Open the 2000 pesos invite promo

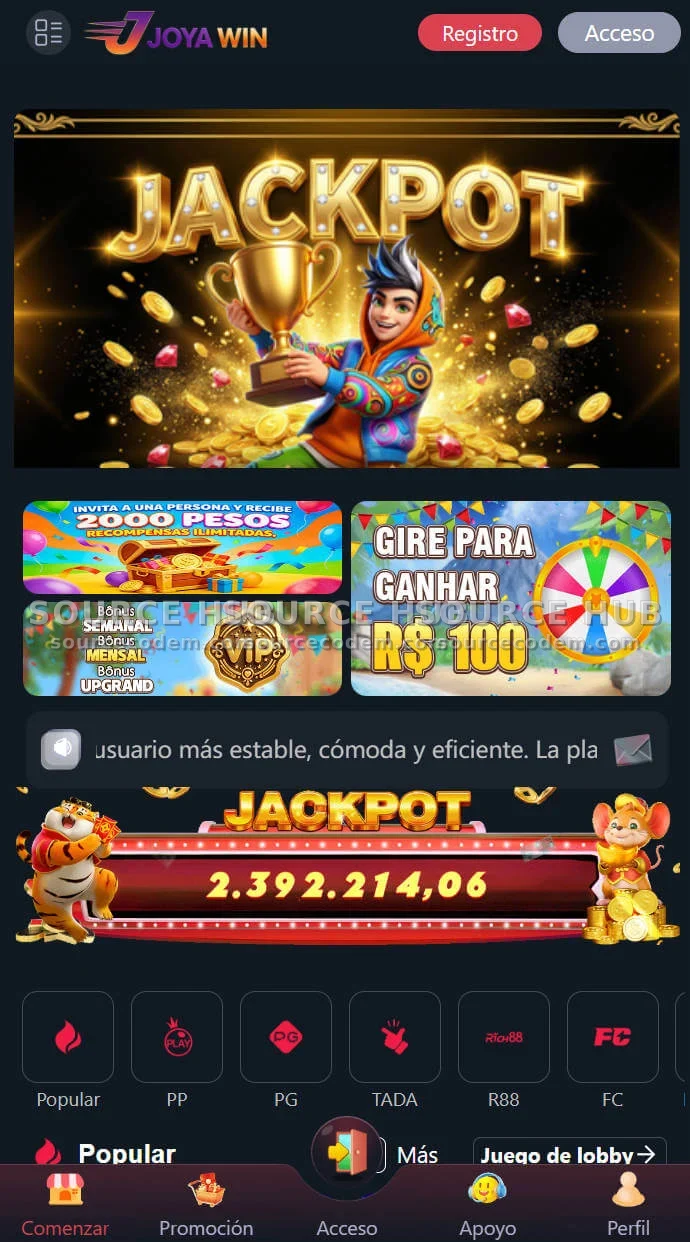[182, 547]
